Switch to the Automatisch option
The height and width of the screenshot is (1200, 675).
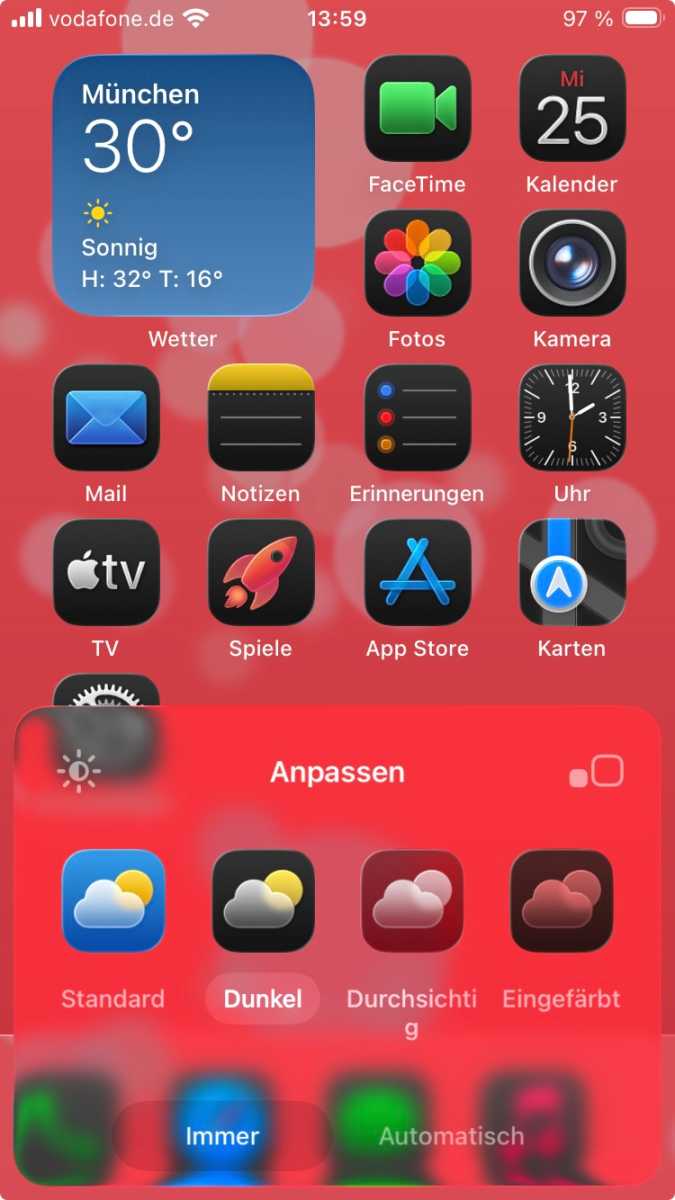coord(451,1136)
